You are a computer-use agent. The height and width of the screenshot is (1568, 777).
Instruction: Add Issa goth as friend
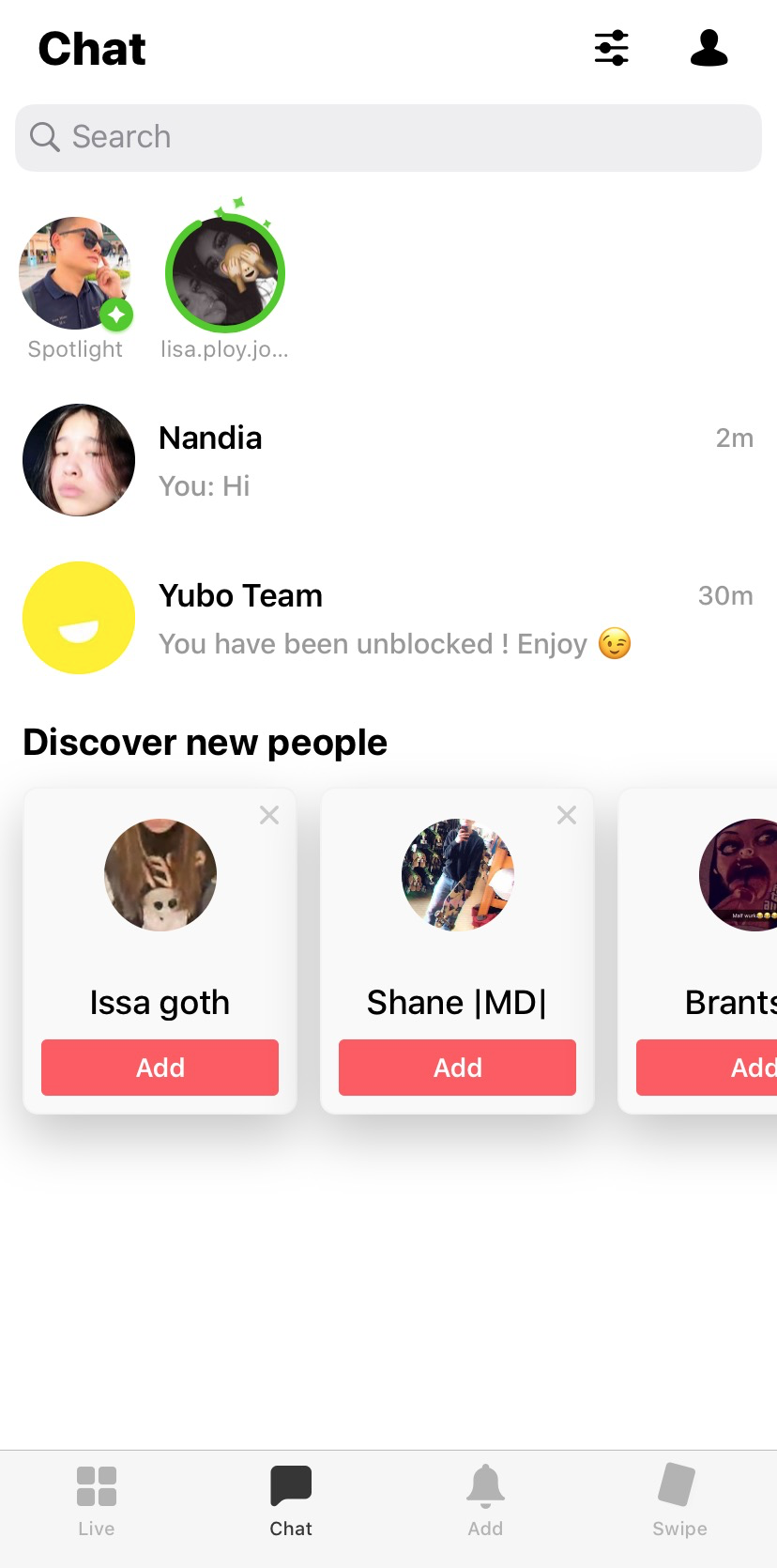pyautogui.click(x=160, y=1068)
